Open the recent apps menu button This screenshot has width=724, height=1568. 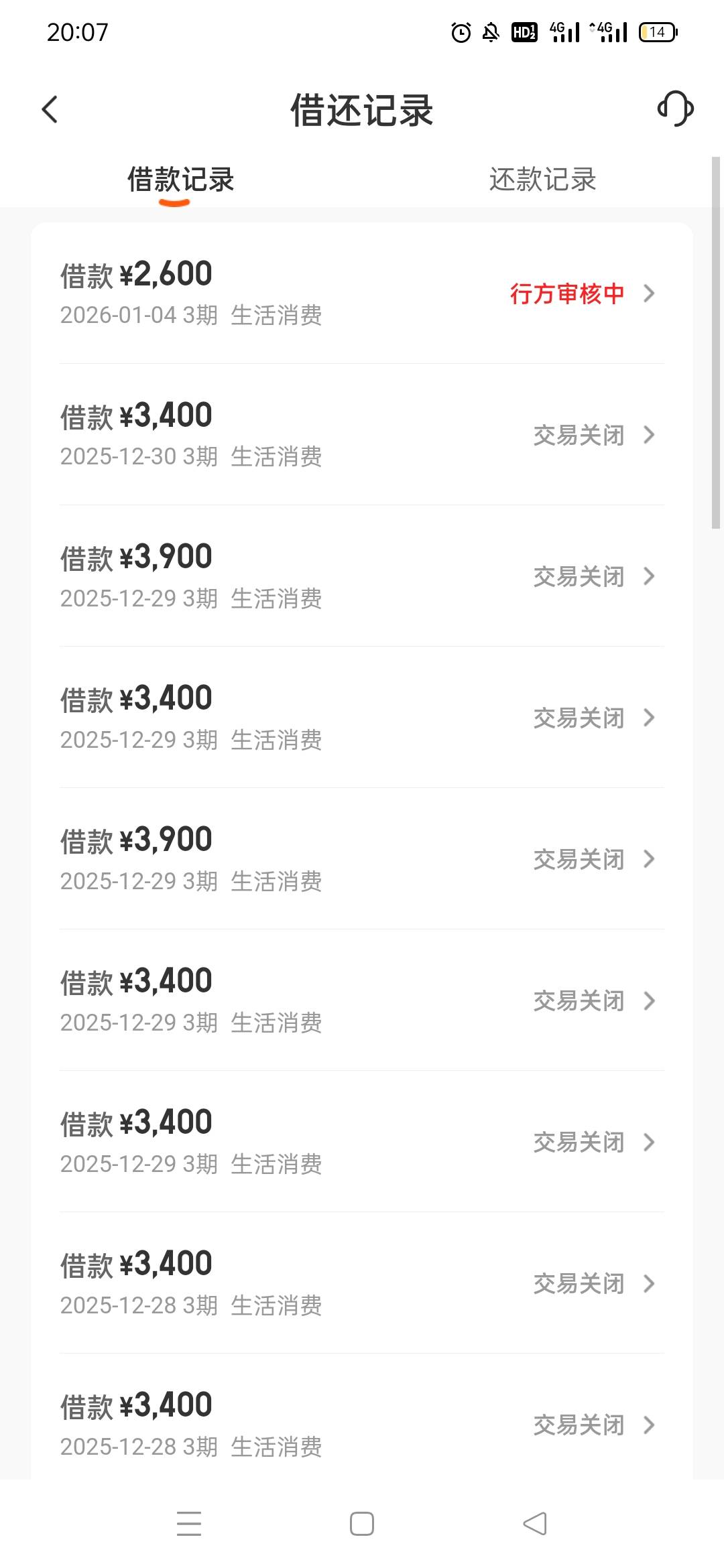pyautogui.click(x=189, y=1524)
